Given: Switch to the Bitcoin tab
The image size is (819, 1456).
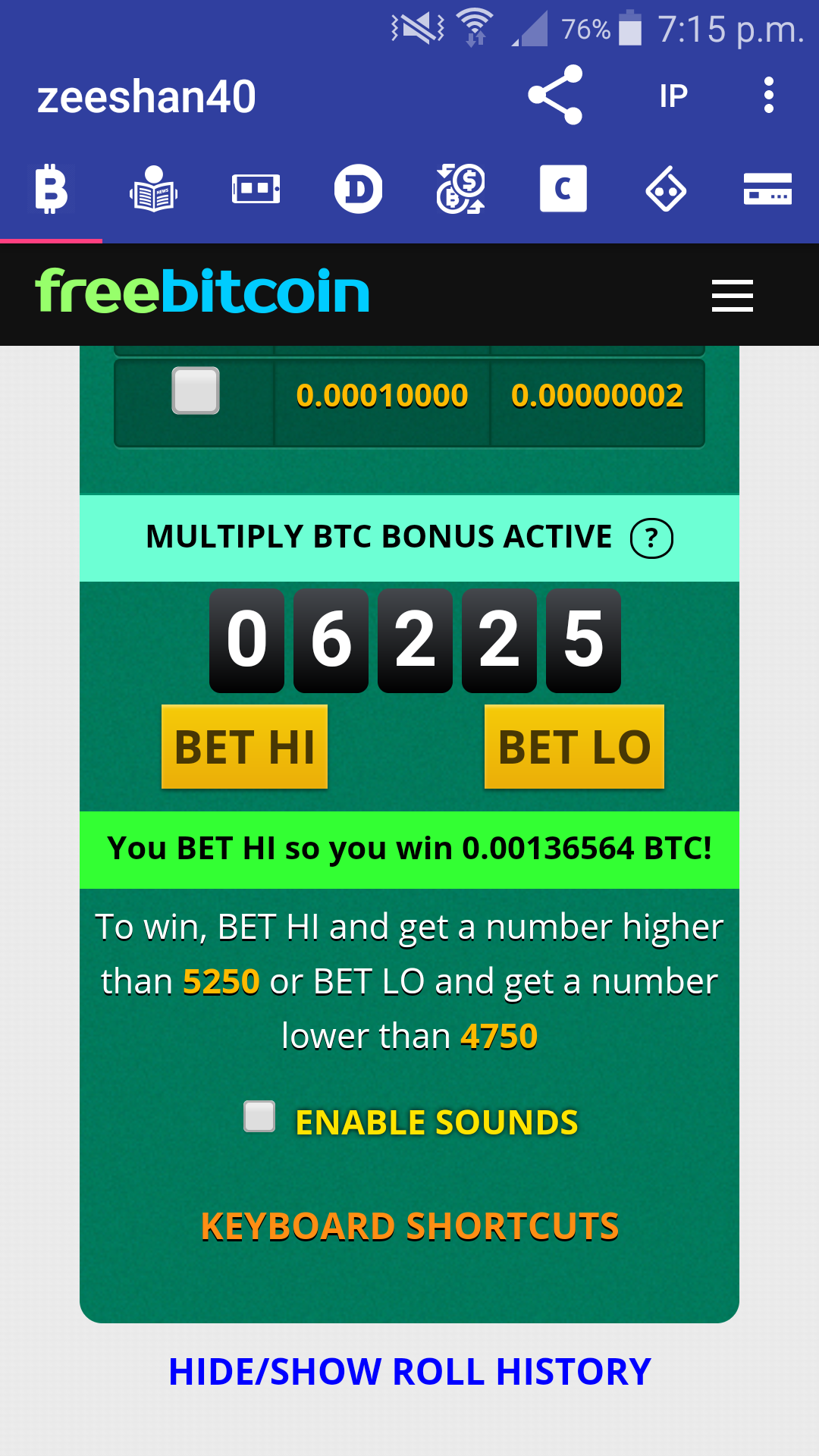Looking at the screenshot, I should tap(51, 189).
